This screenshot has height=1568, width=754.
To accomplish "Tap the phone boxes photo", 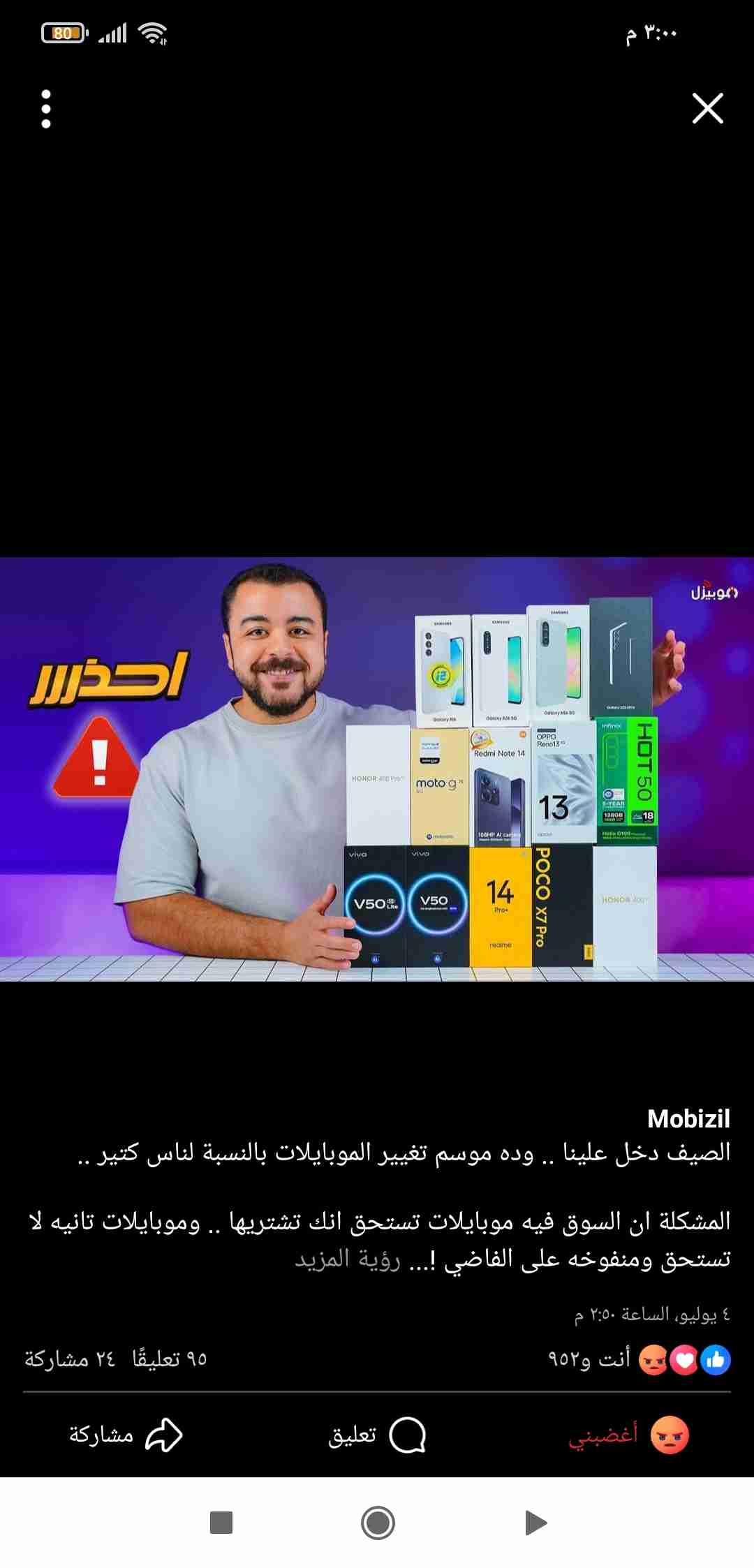I will tap(377, 769).
